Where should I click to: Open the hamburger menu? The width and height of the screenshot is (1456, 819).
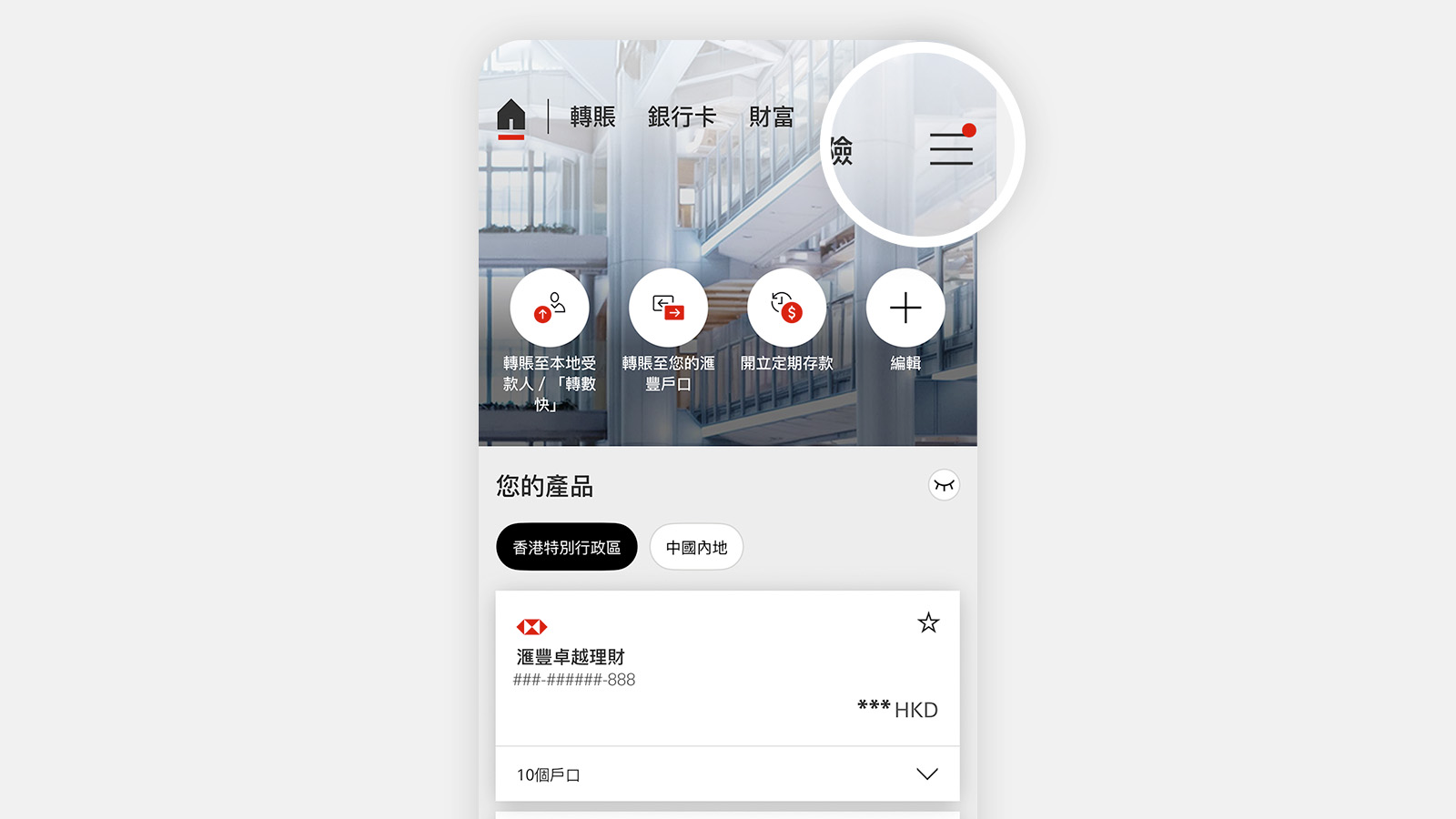[x=951, y=148]
